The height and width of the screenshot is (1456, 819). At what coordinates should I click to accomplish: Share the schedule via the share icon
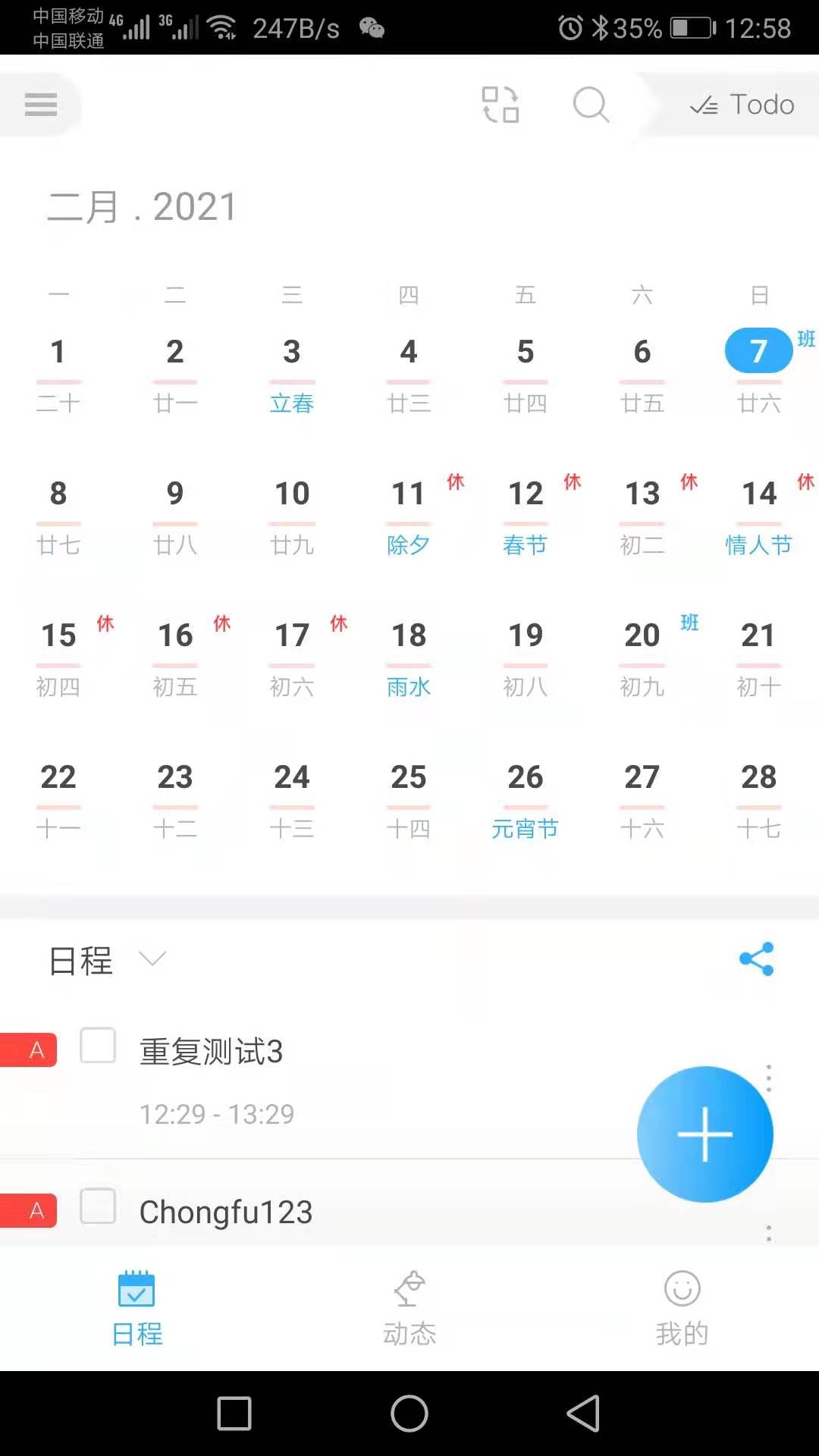click(757, 959)
